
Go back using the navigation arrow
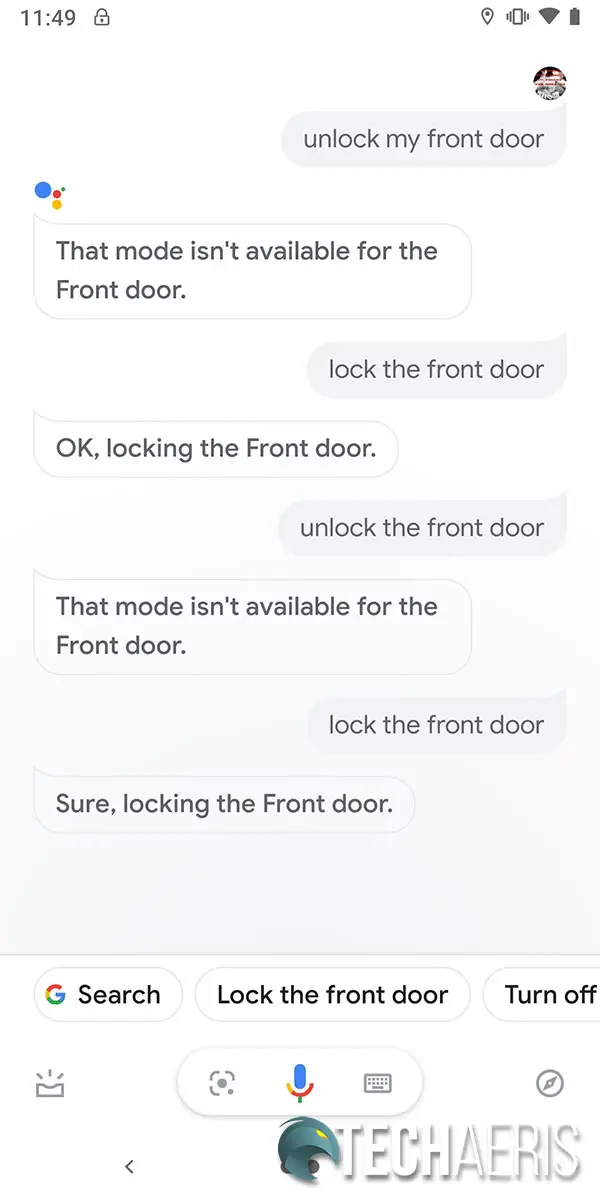[129, 1166]
